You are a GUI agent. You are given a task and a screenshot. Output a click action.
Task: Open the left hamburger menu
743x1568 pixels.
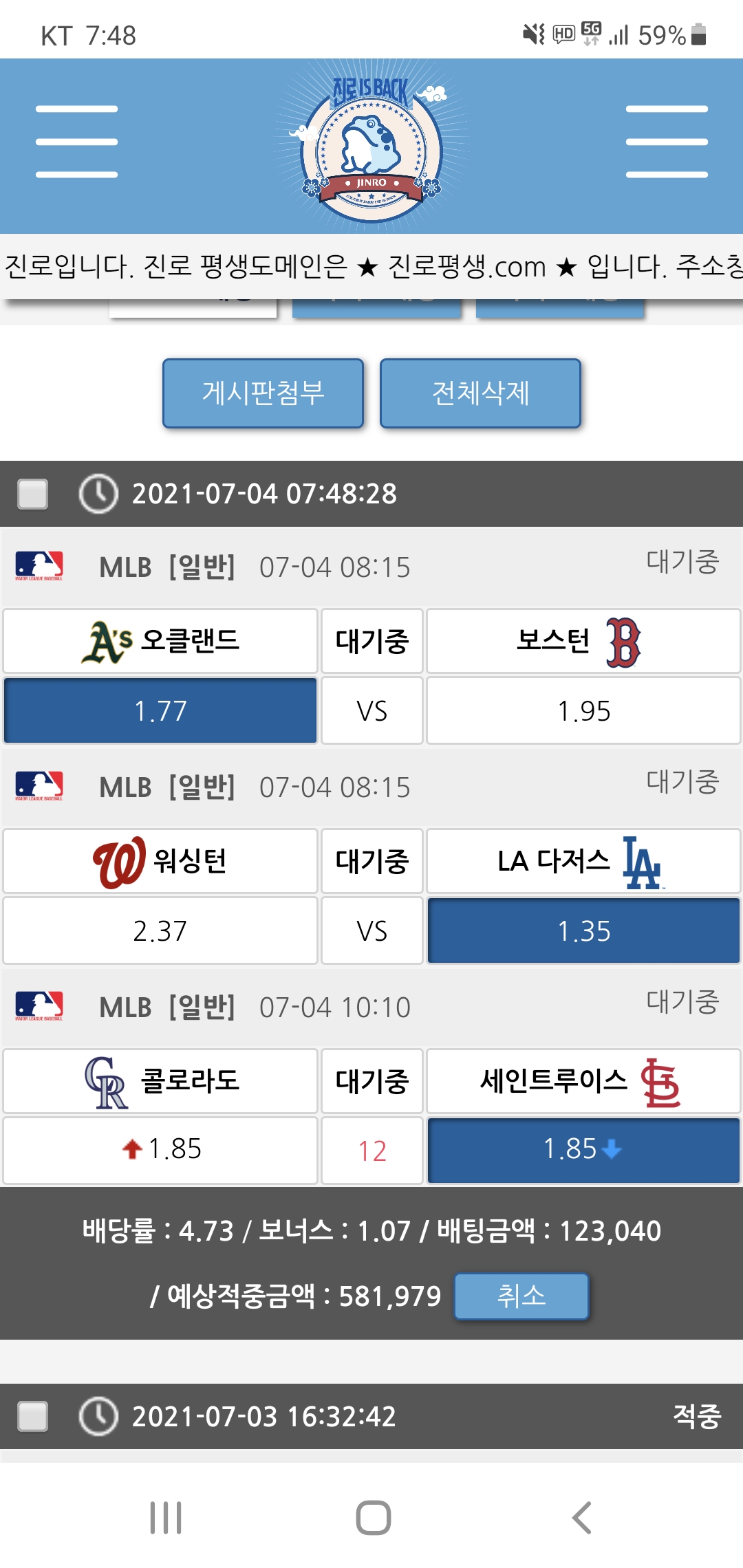(x=76, y=142)
